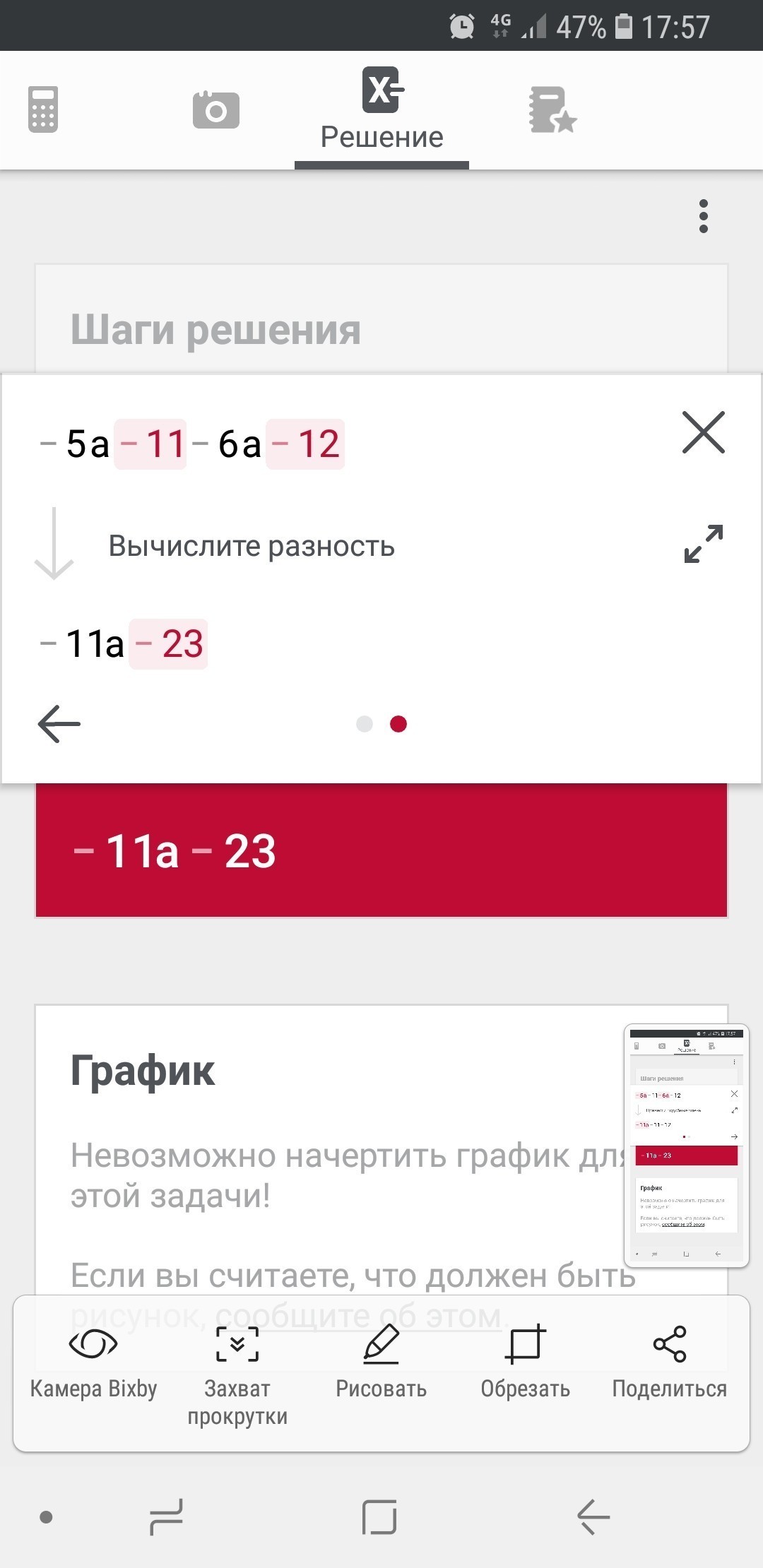Select the Решение tab
The image size is (763, 1568).
pyautogui.click(x=381, y=109)
